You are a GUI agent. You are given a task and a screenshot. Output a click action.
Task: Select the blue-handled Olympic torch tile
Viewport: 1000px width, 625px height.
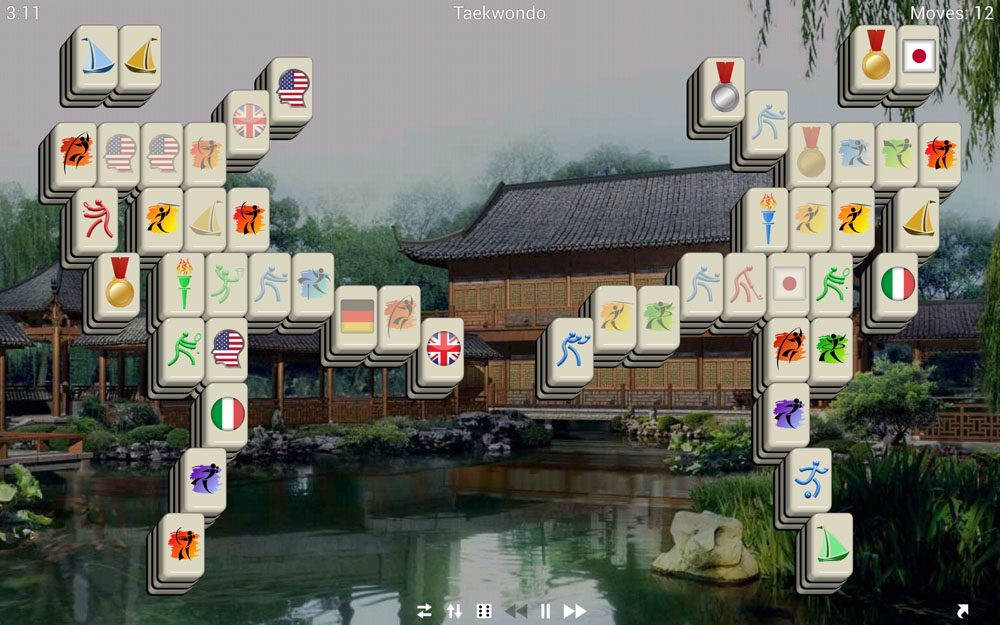pos(768,218)
